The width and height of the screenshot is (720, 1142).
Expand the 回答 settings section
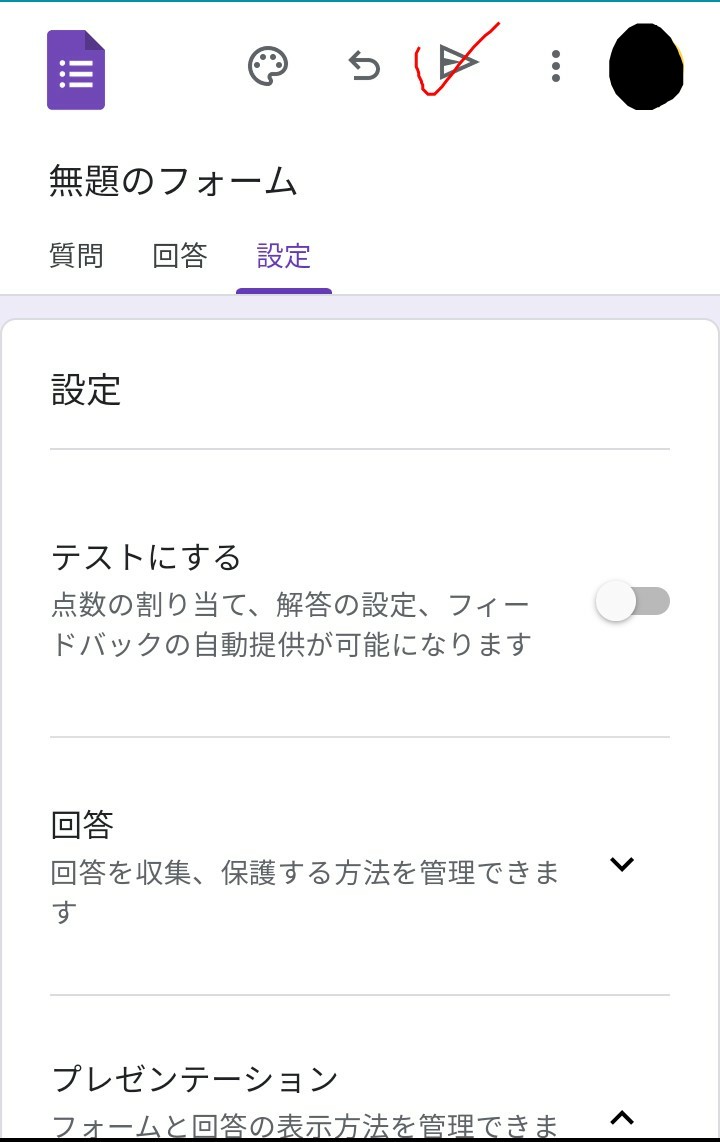click(622, 864)
